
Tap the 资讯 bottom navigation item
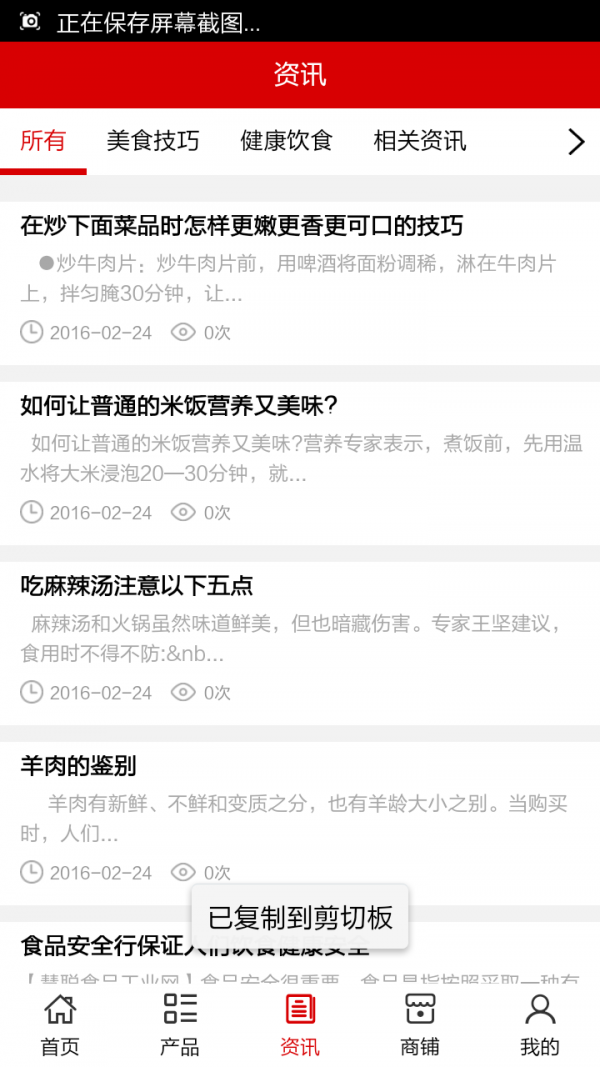pos(300,1024)
